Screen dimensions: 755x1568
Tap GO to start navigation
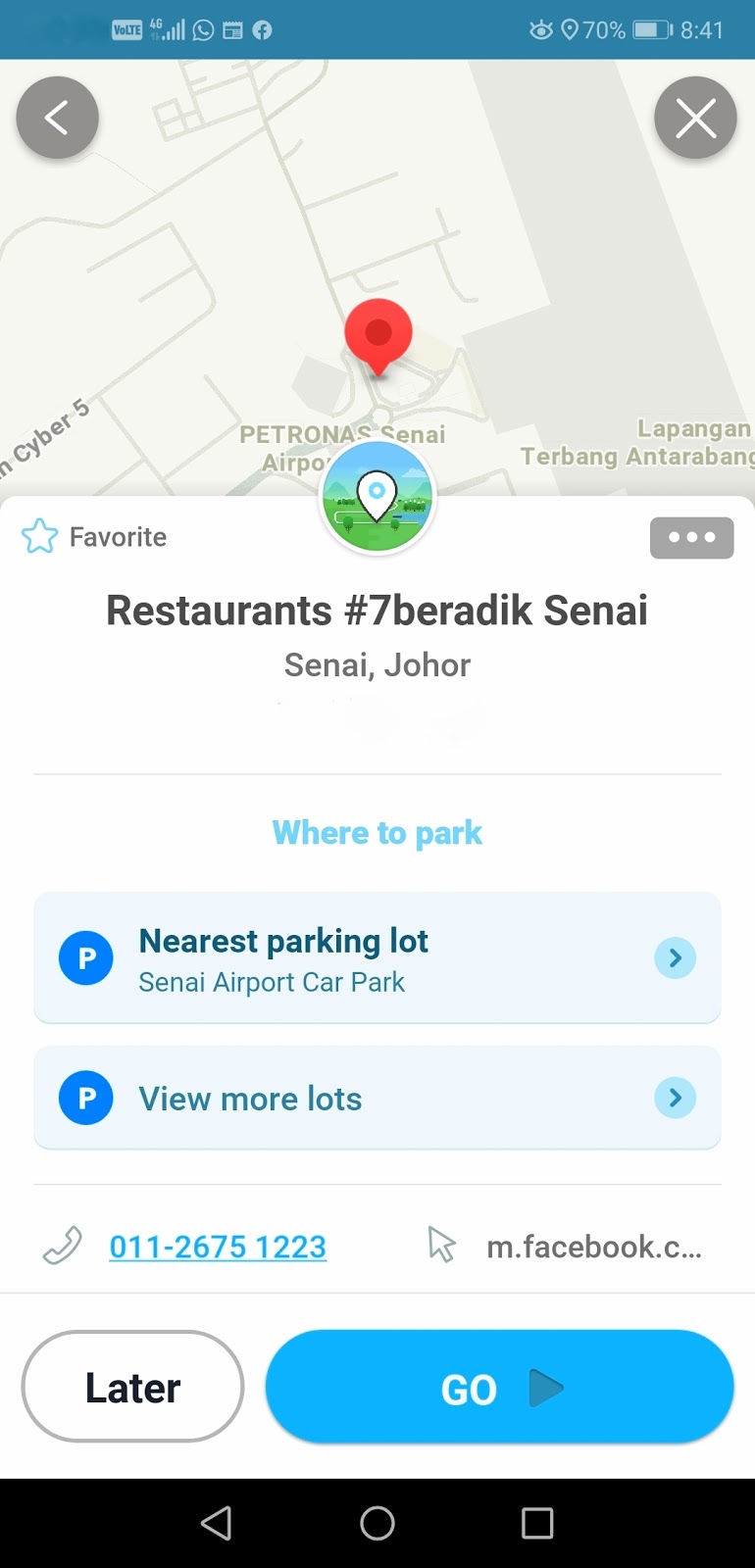coord(498,1387)
